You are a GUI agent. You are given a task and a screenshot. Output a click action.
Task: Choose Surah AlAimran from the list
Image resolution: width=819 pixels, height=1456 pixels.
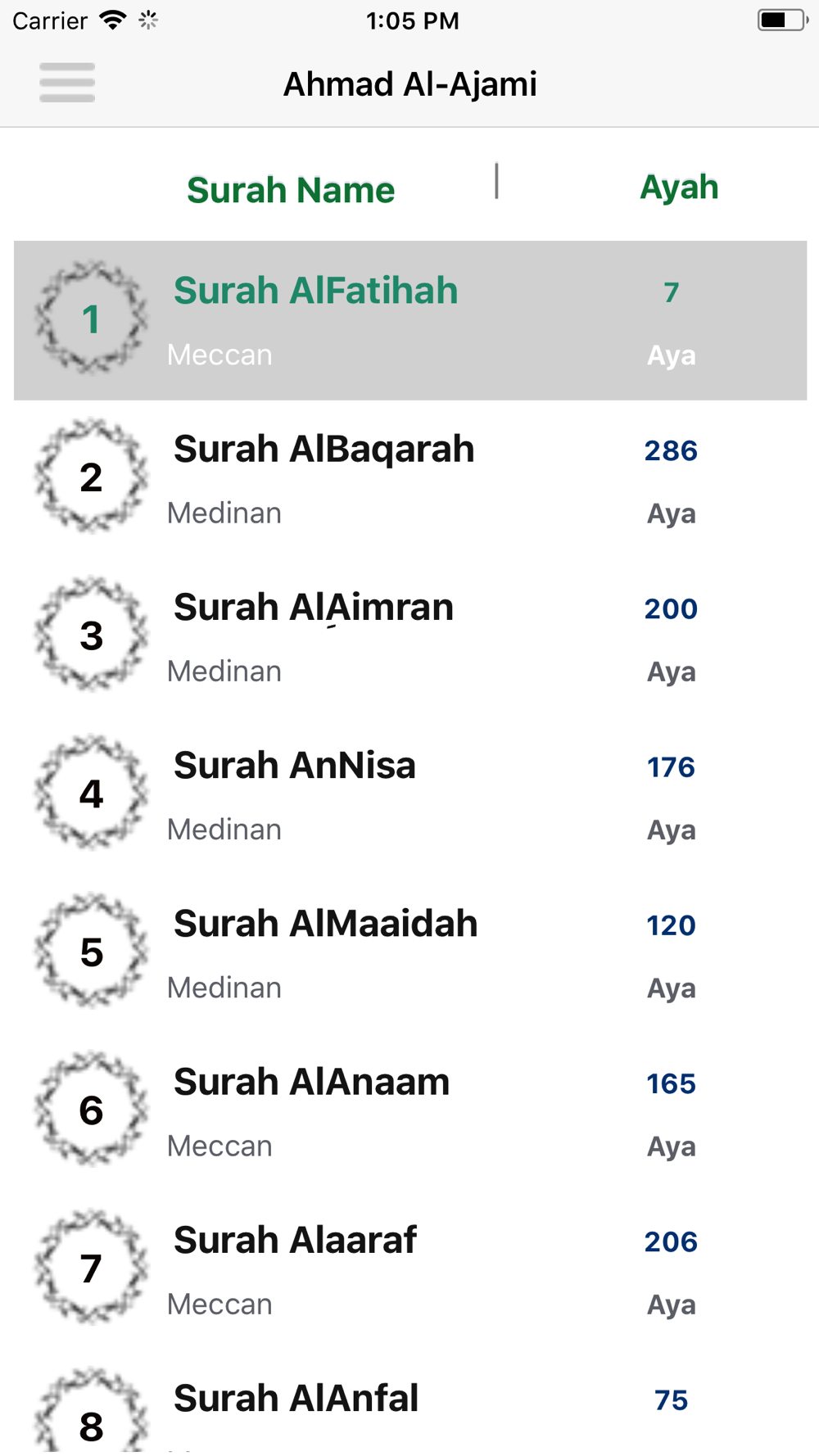coord(410,636)
